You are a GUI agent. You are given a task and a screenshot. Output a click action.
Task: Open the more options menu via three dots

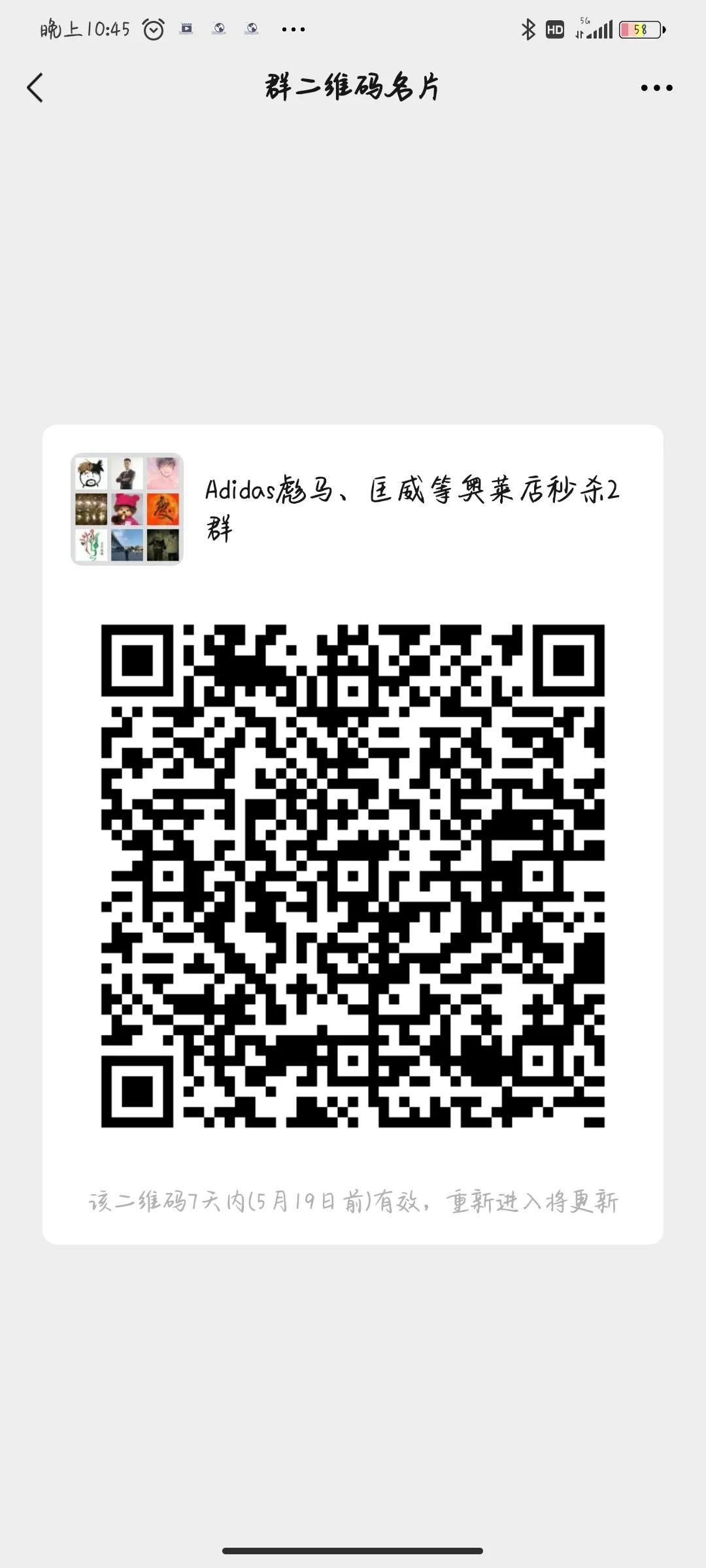click(x=656, y=87)
